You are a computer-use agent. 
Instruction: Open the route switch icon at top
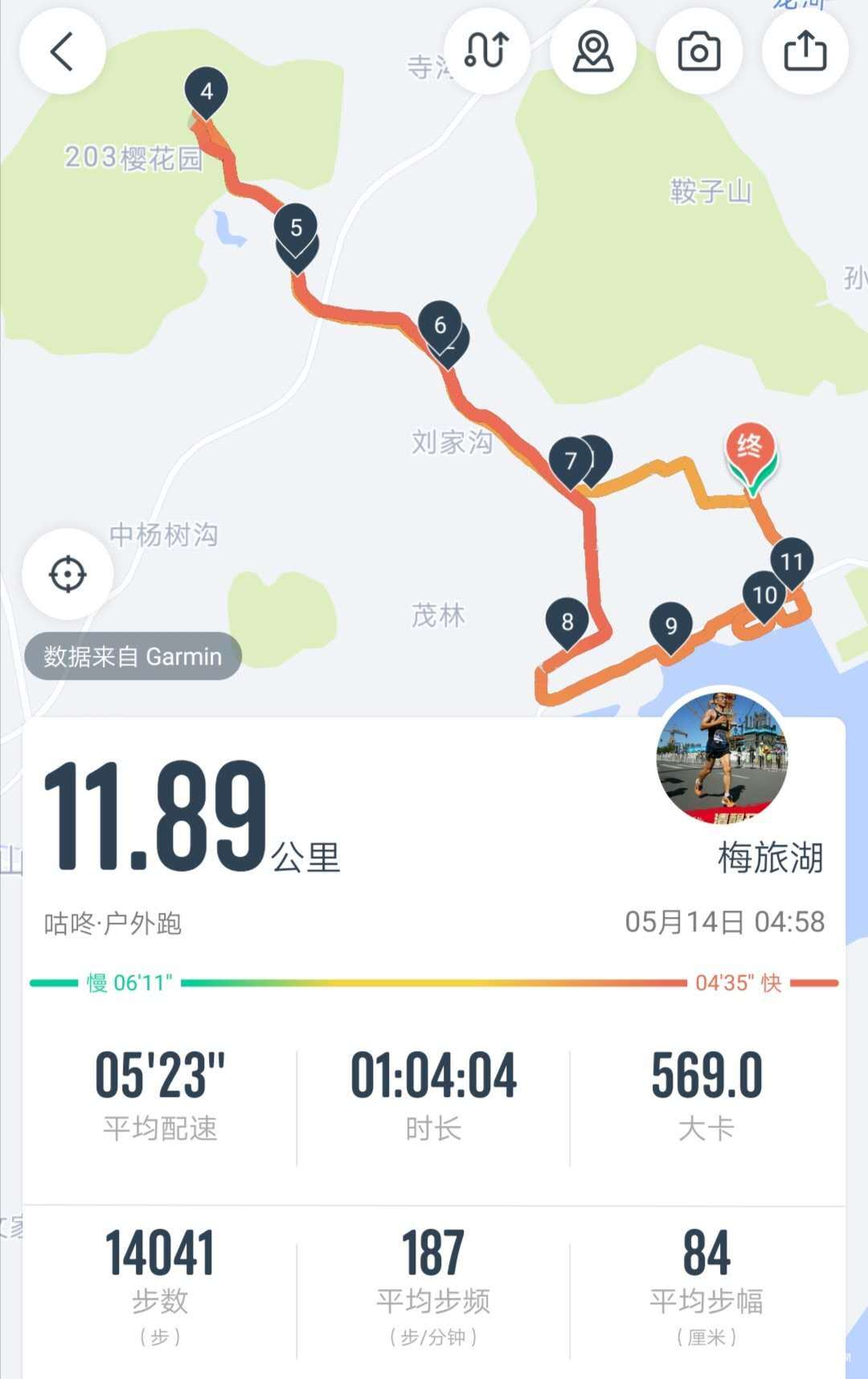point(487,51)
